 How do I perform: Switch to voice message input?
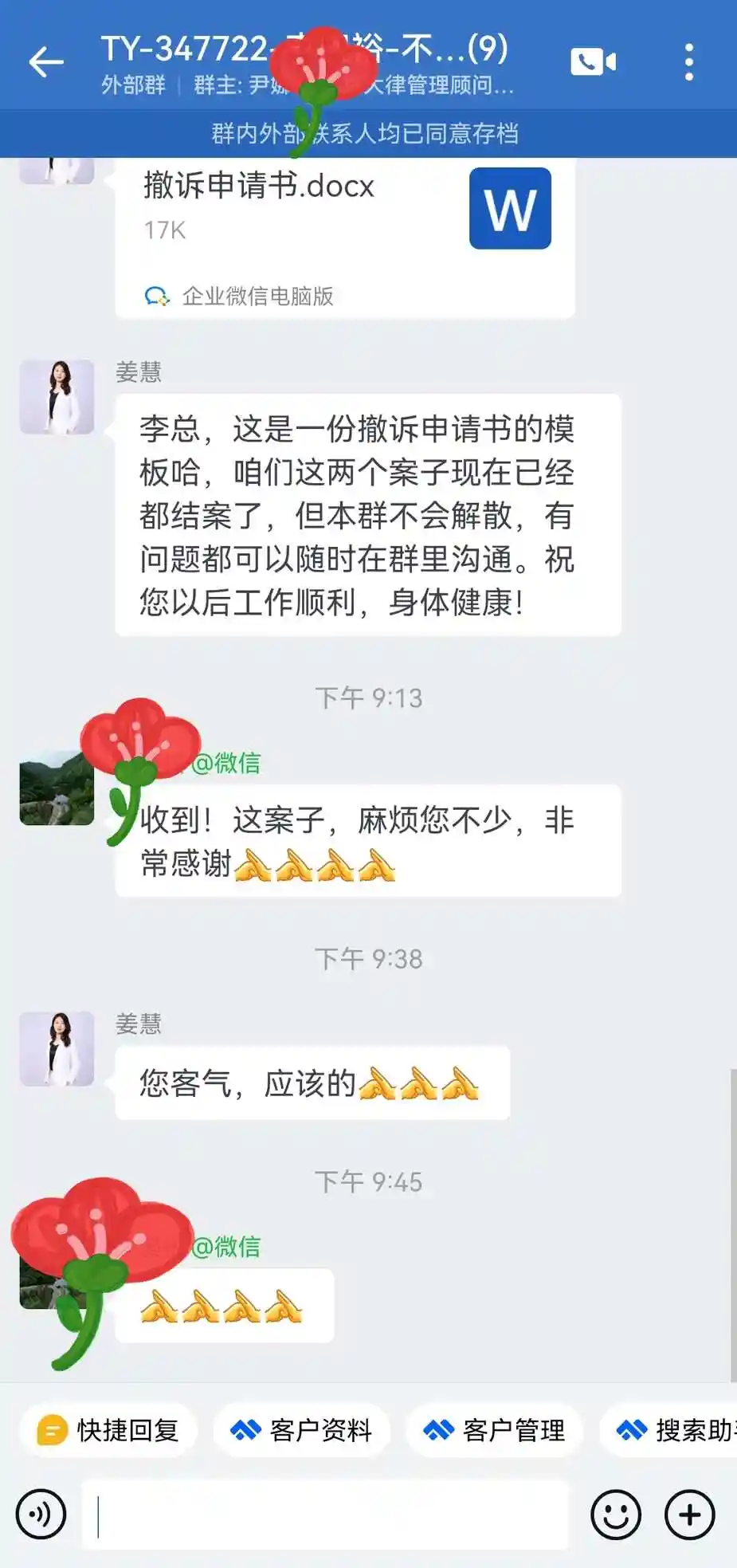(x=41, y=1514)
